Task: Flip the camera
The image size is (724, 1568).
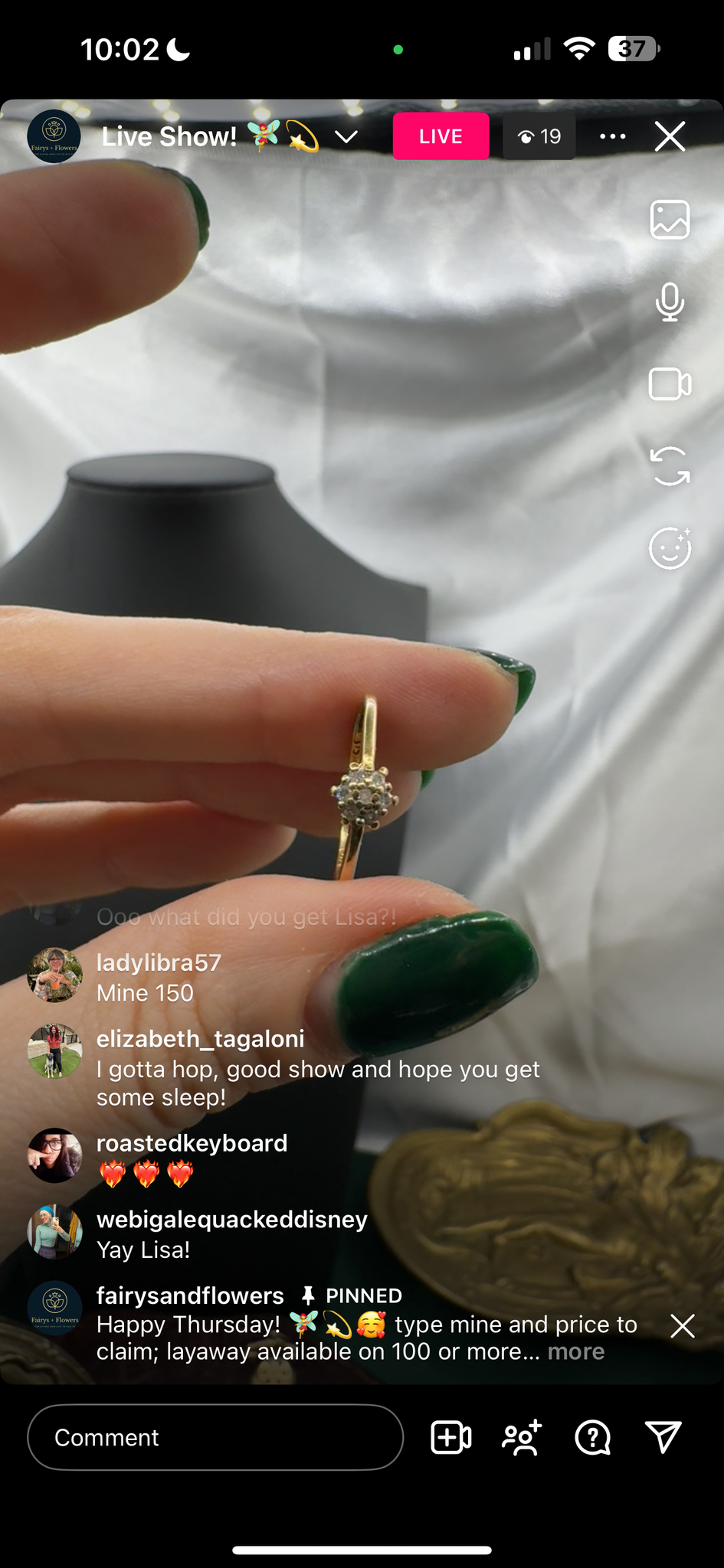Action: pos(670,466)
